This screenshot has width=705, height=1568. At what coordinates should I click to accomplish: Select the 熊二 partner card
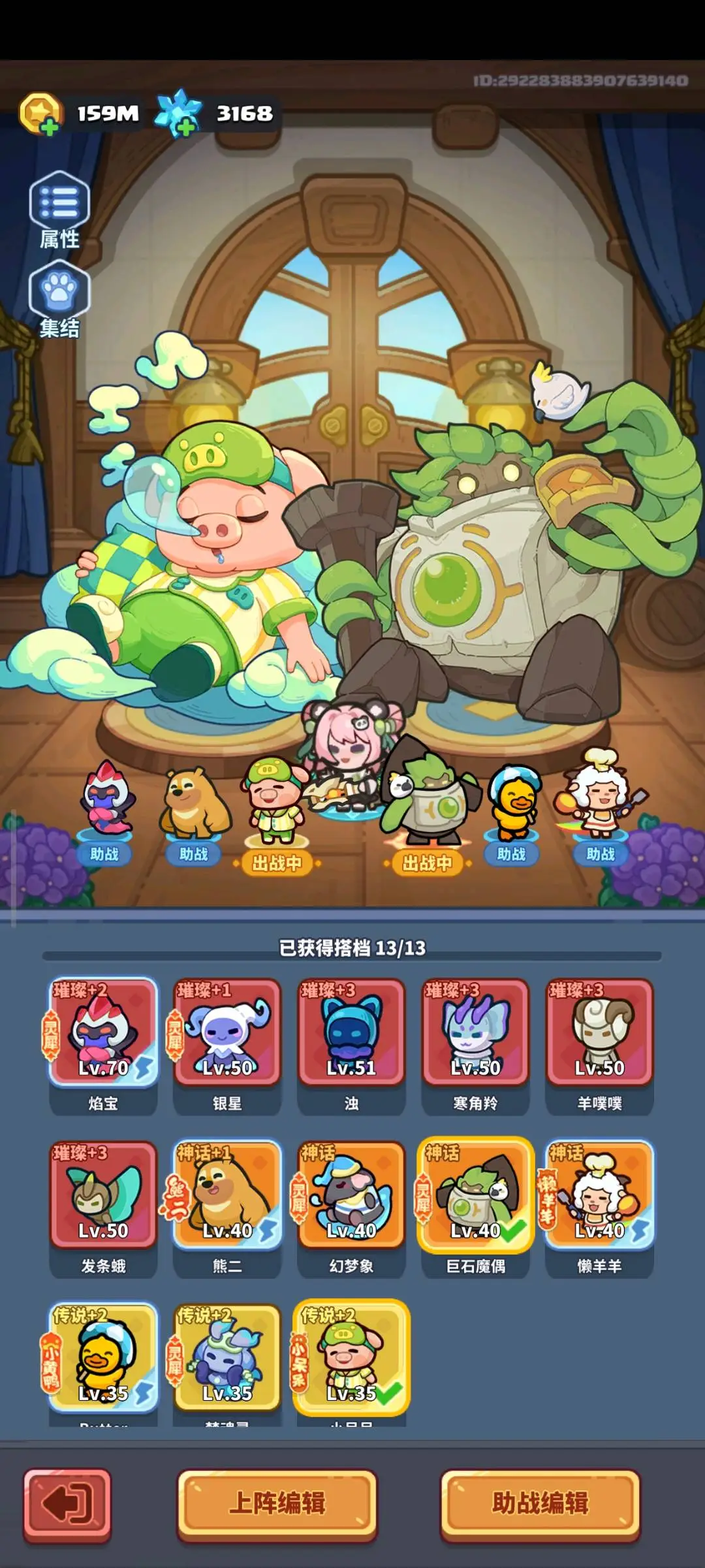[227, 1208]
